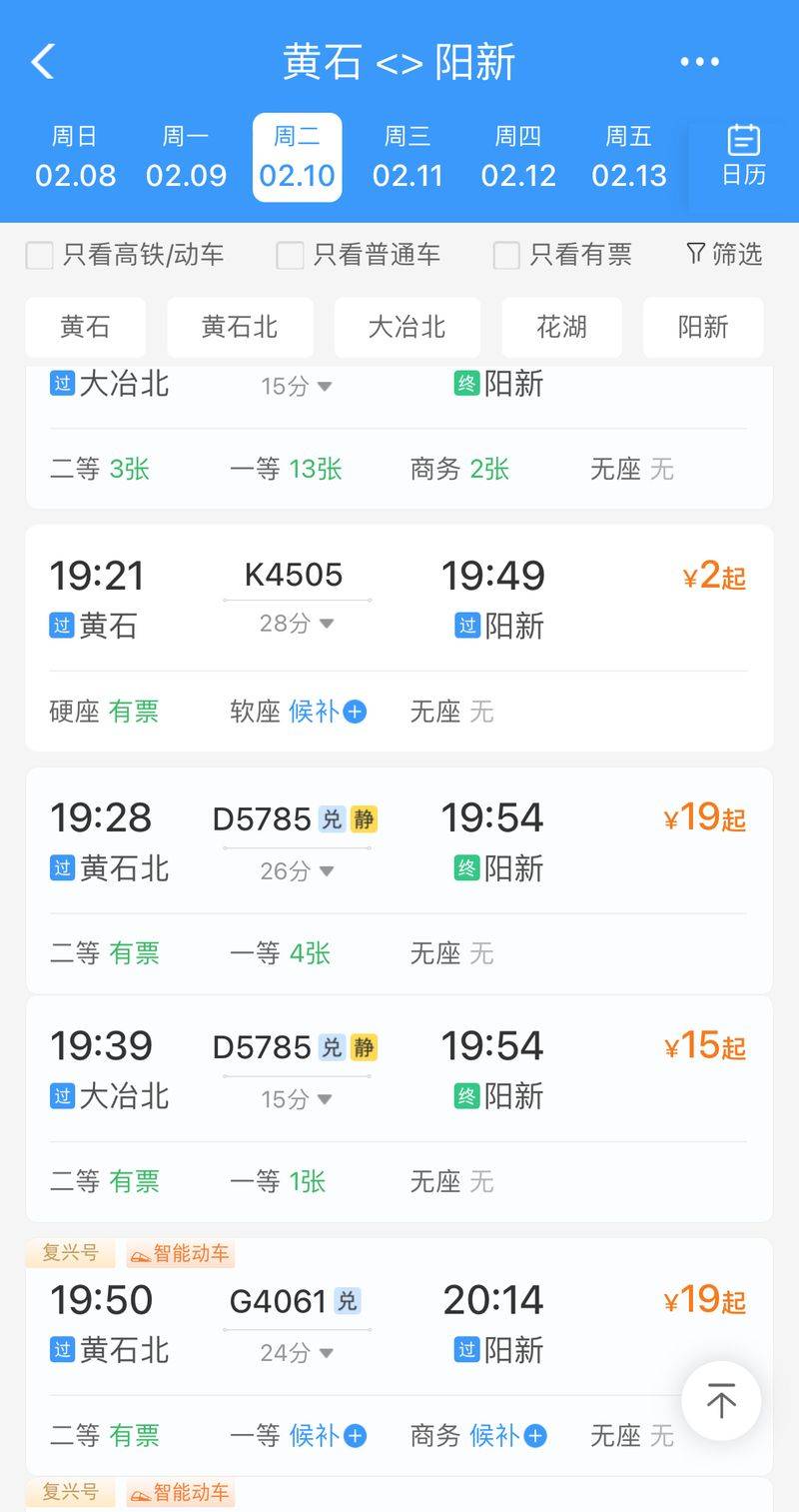
Task: Tap the 筛选 filter icon
Action: point(721,255)
